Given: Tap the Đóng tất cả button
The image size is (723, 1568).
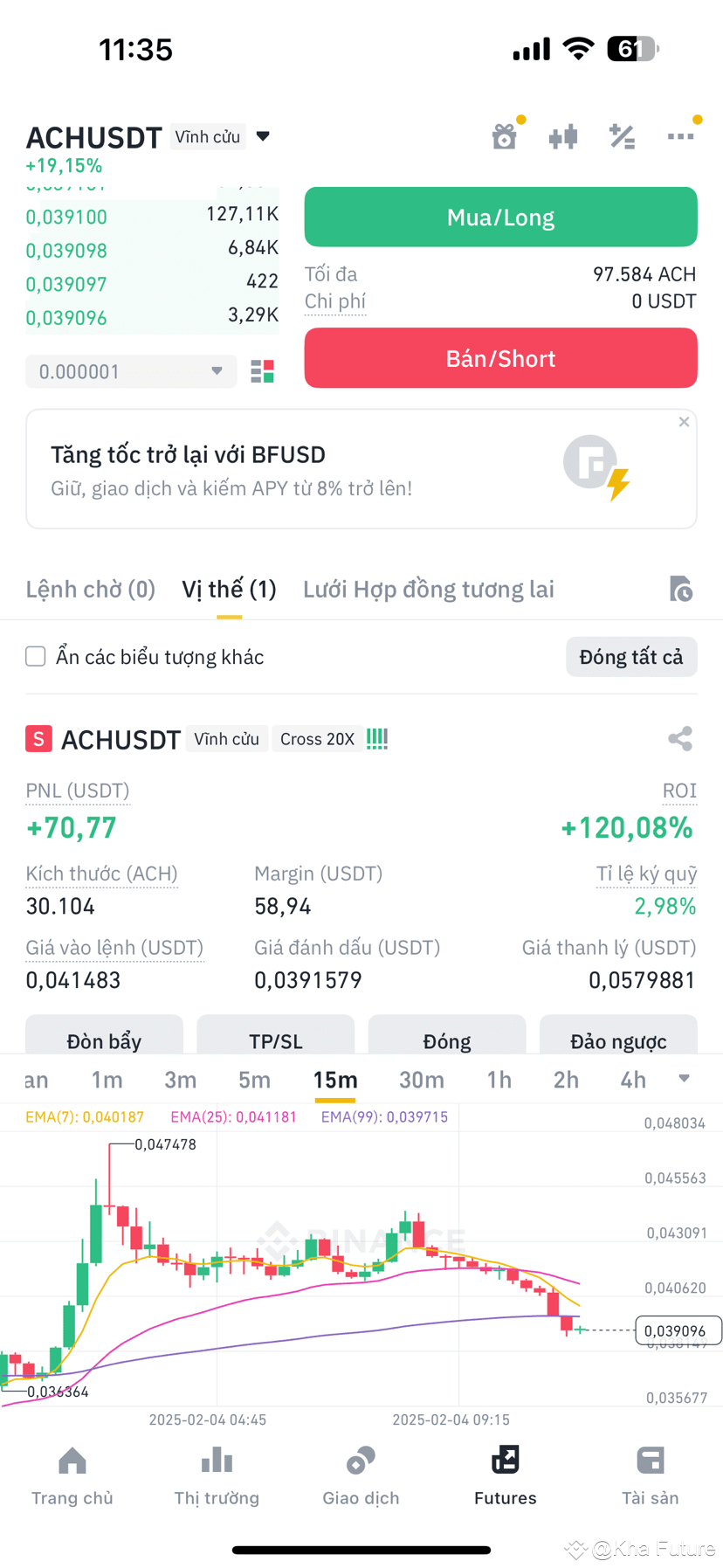Looking at the screenshot, I should coord(631,656).
